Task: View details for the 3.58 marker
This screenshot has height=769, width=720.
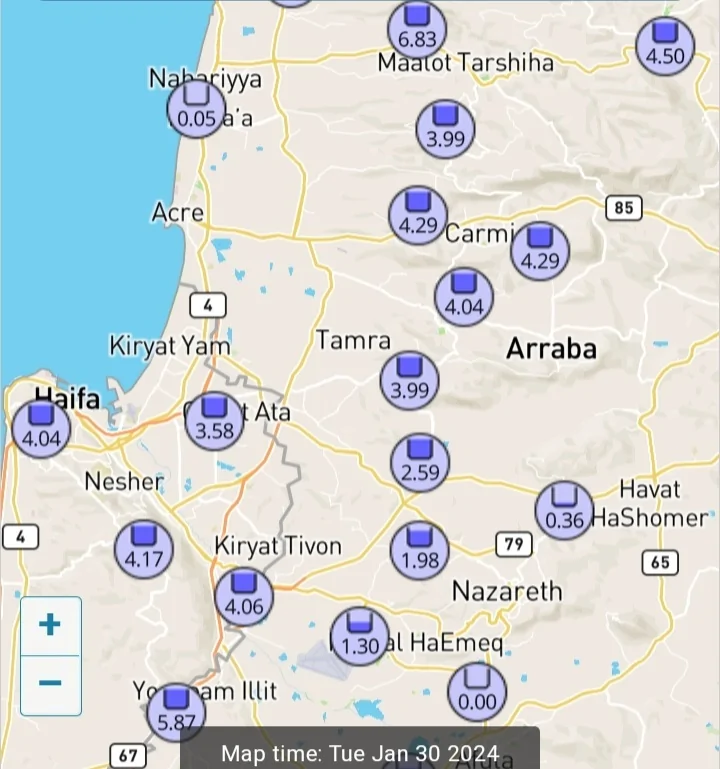Action: point(214,420)
